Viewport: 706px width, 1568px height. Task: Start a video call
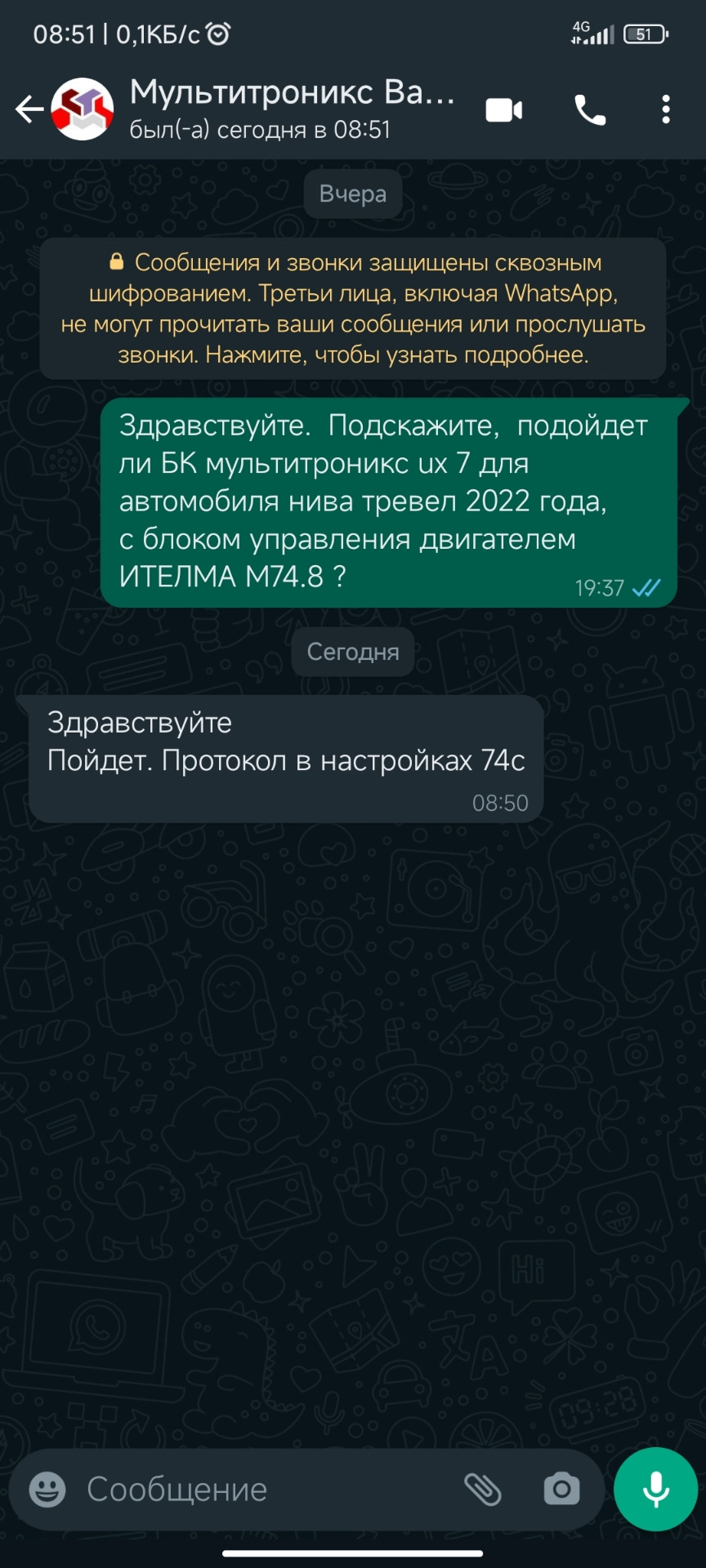click(503, 109)
